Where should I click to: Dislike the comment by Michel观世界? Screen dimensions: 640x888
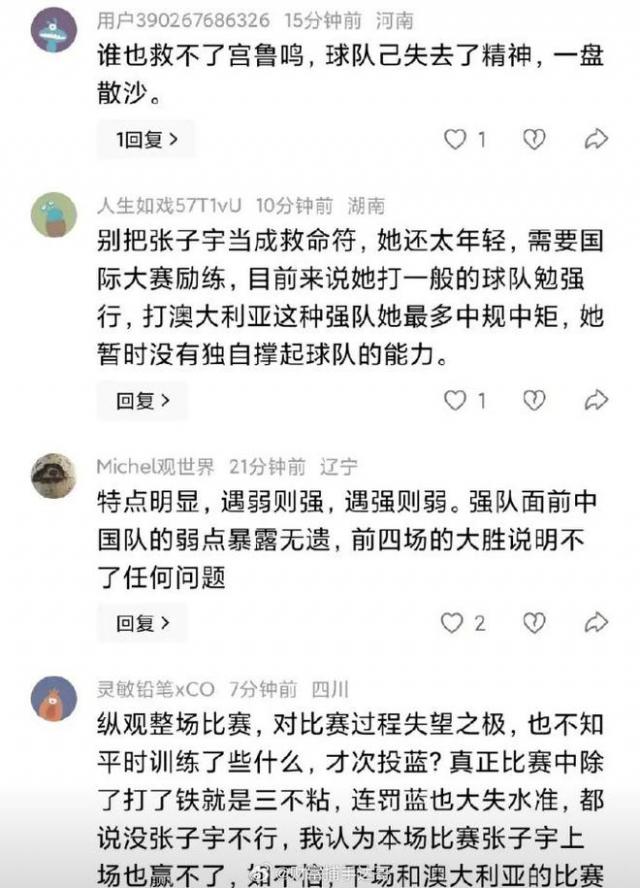coord(534,623)
